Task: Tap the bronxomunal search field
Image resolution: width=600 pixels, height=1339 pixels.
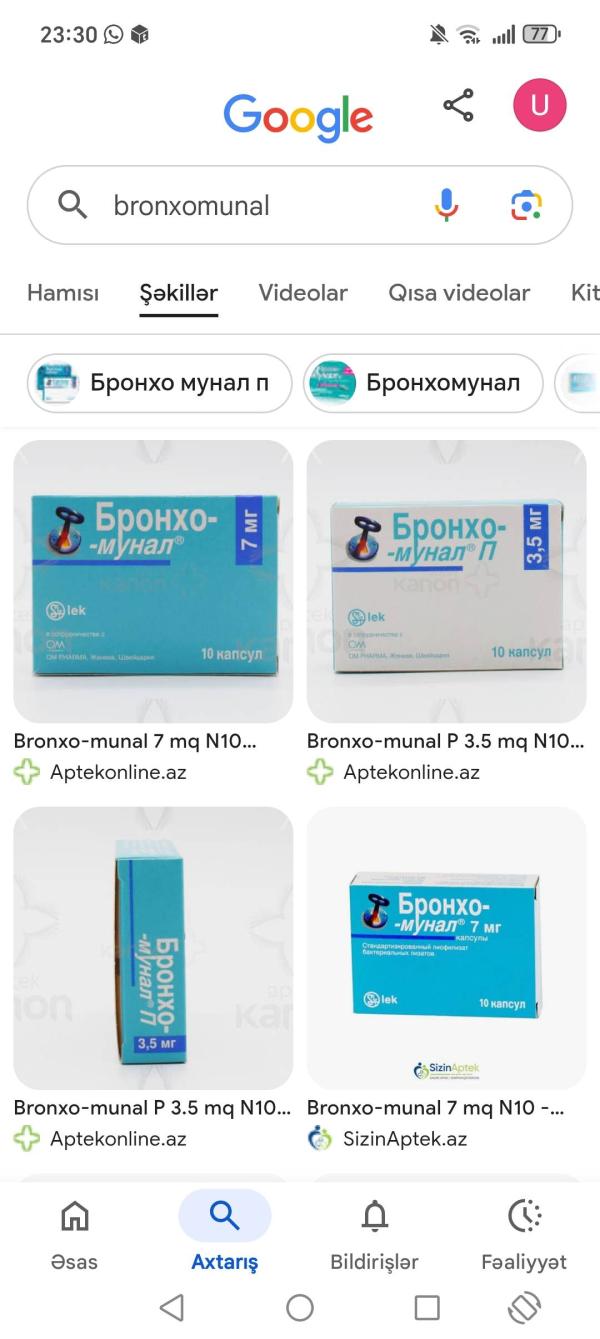Action: (x=250, y=206)
